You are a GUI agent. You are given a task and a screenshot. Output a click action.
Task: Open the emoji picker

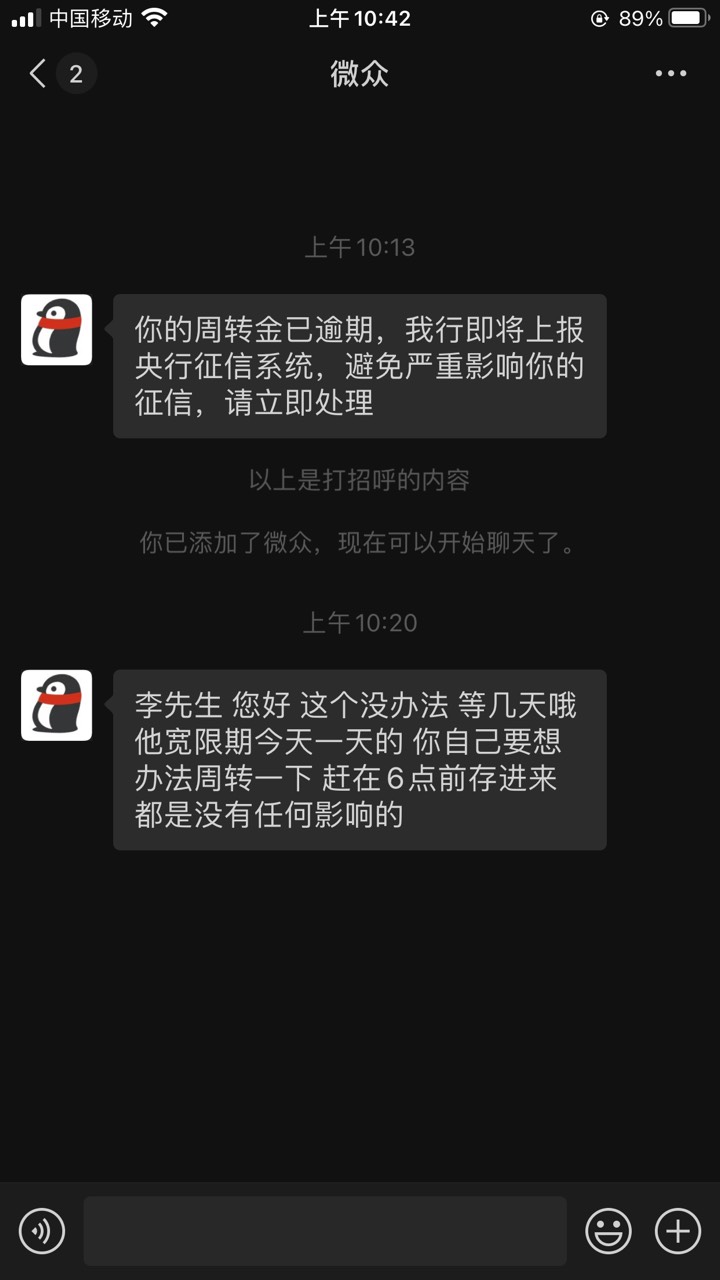tap(608, 1230)
